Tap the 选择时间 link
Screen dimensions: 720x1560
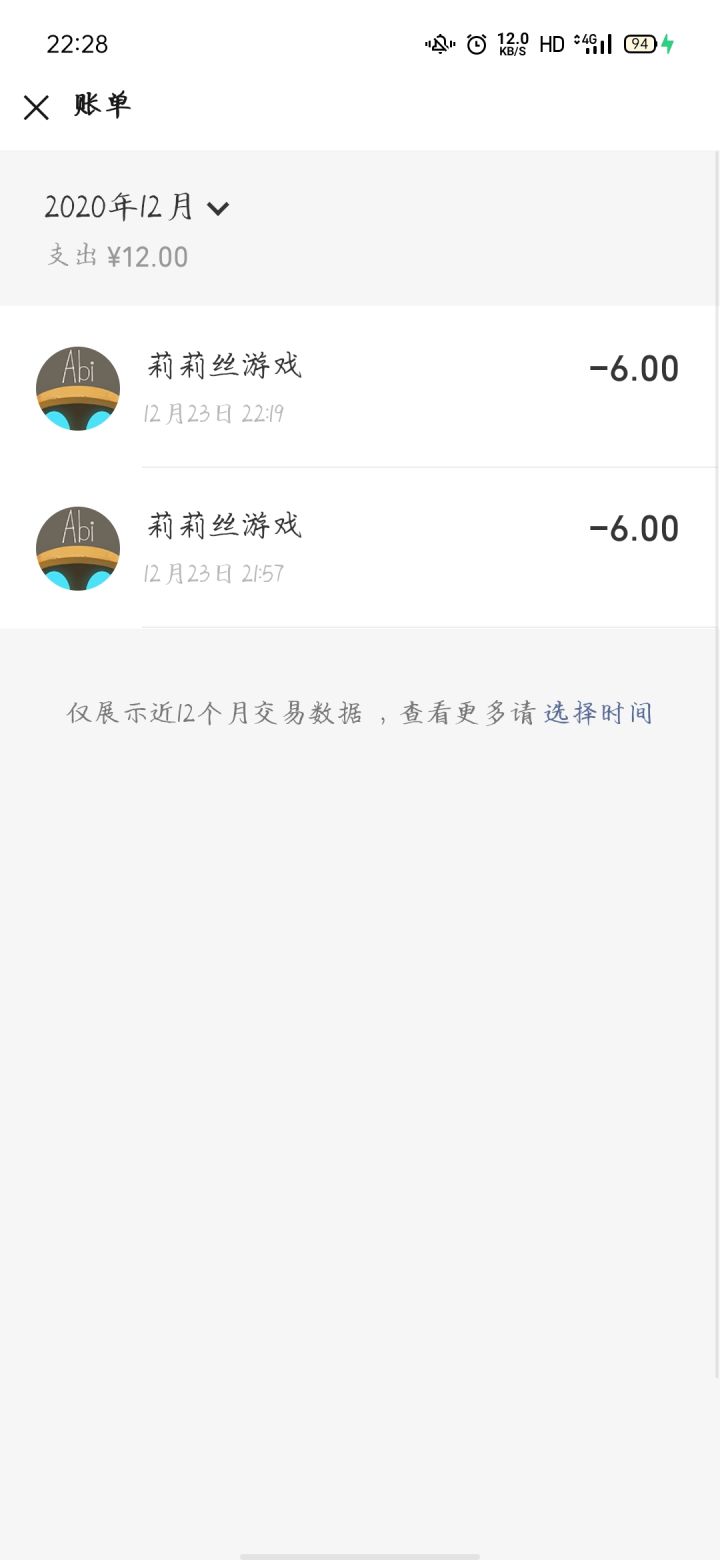[x=597, y=712]
